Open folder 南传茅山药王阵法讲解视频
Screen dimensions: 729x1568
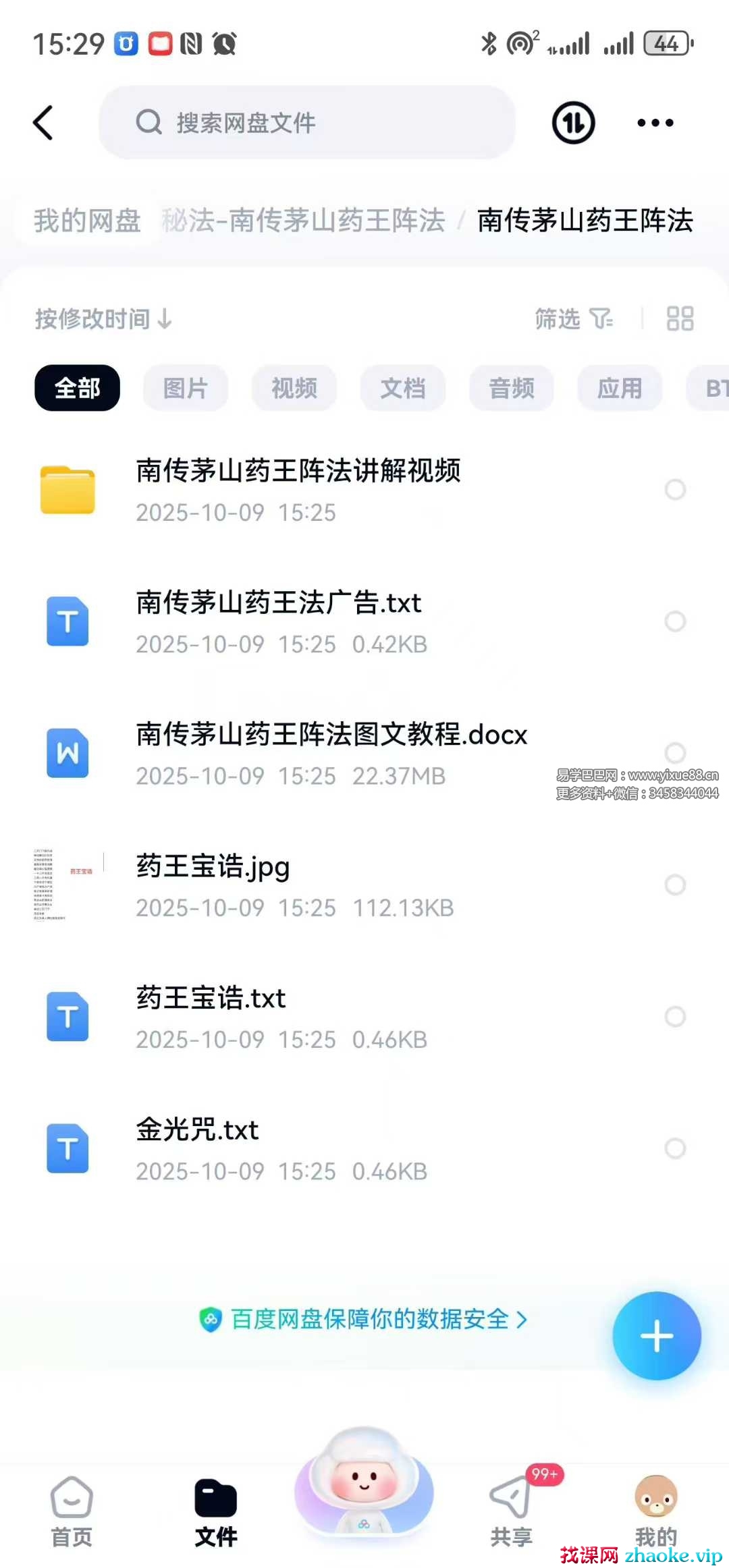point(298,489)
